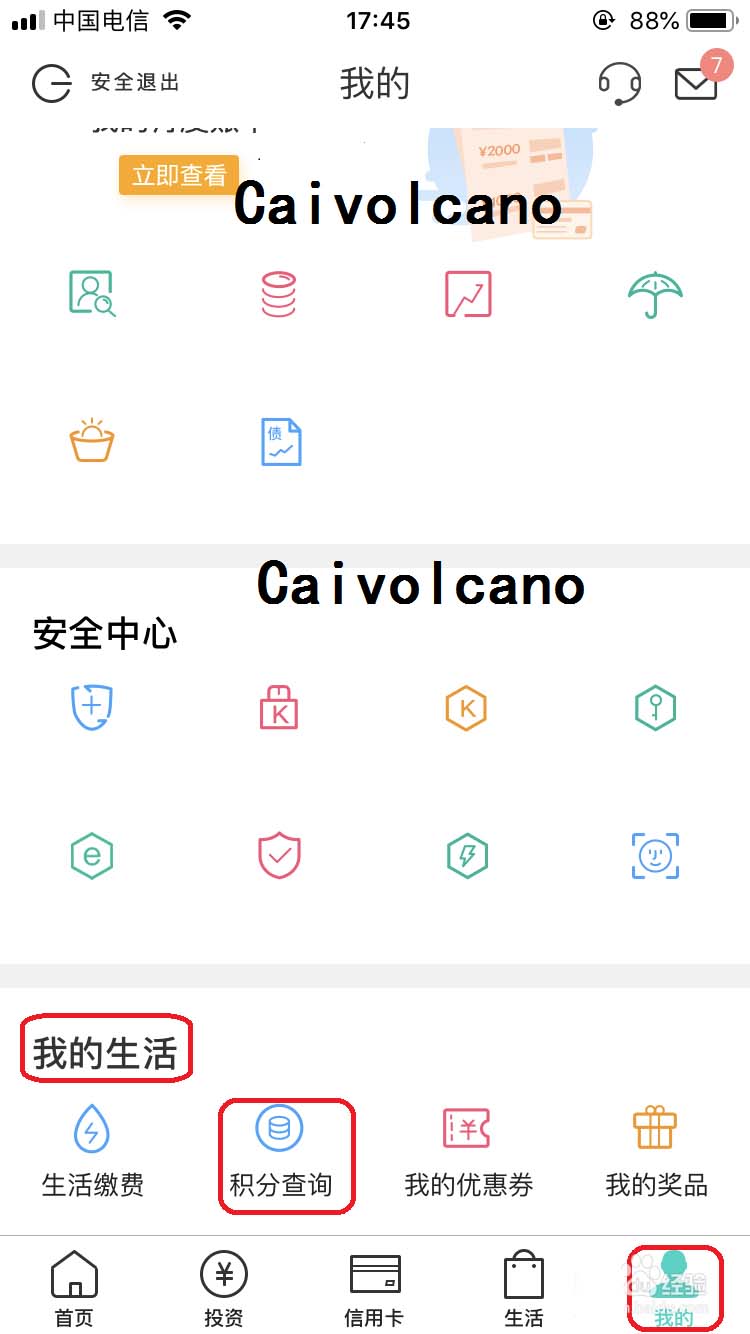Open customer service headset icon
This screenshot has height=1334, width=750.
[x=619, y=83]
